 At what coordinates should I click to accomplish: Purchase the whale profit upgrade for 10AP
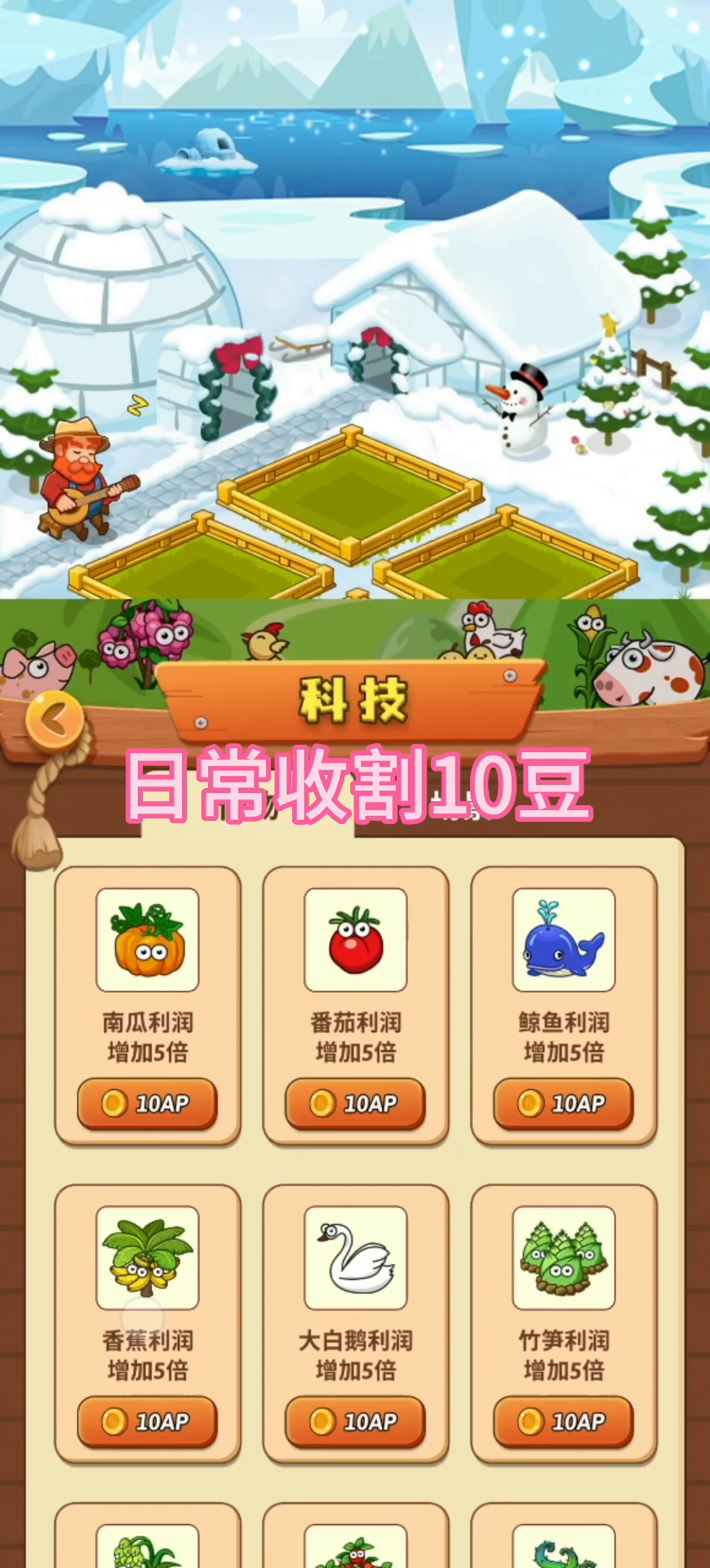(563, 1103)
